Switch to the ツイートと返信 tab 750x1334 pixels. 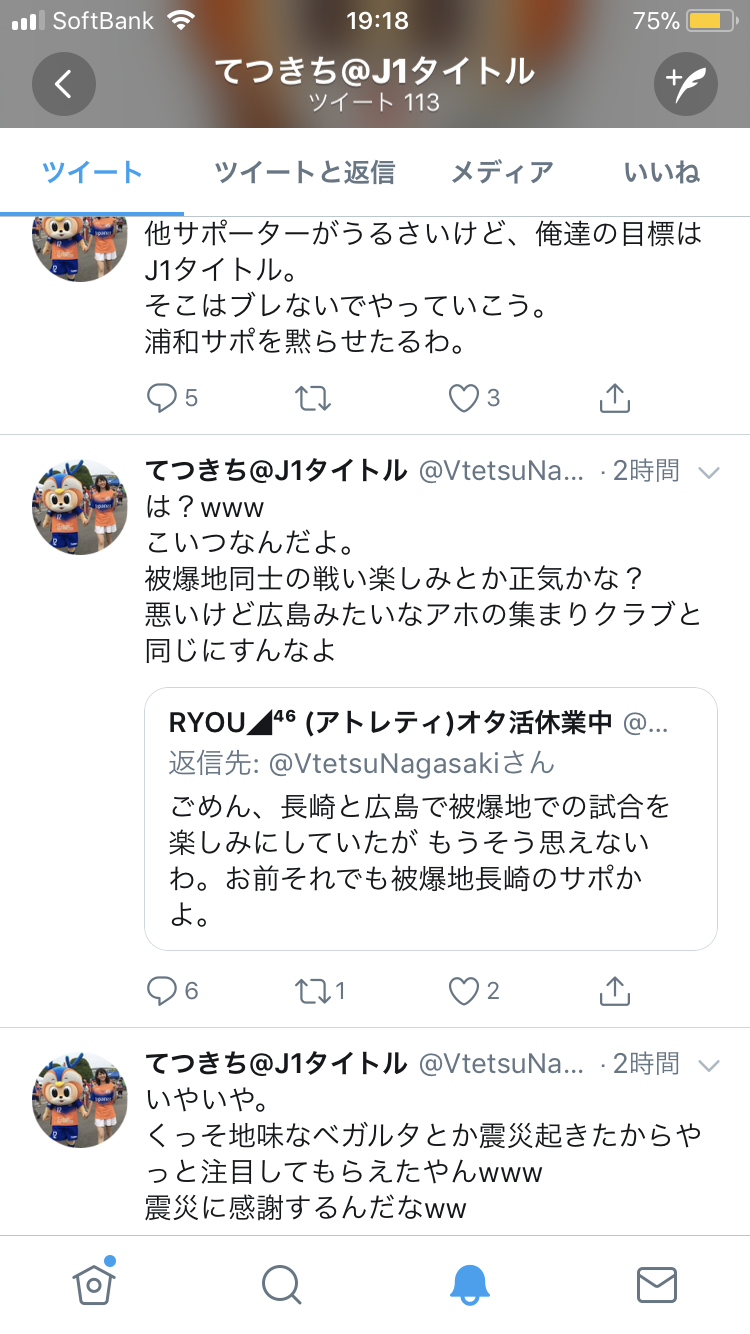(304, 173)
